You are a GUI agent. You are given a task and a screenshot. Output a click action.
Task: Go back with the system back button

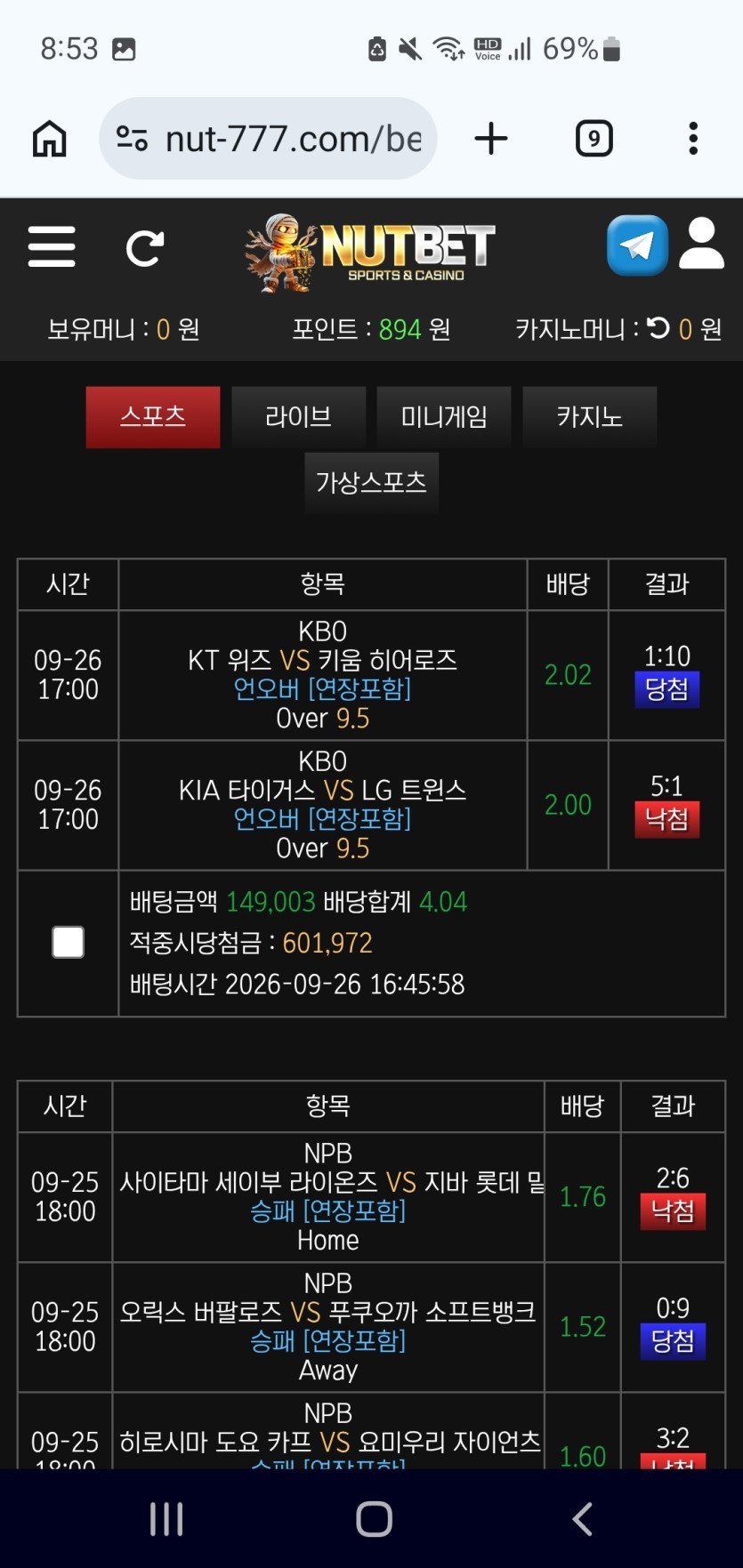tap(583, 1519)
